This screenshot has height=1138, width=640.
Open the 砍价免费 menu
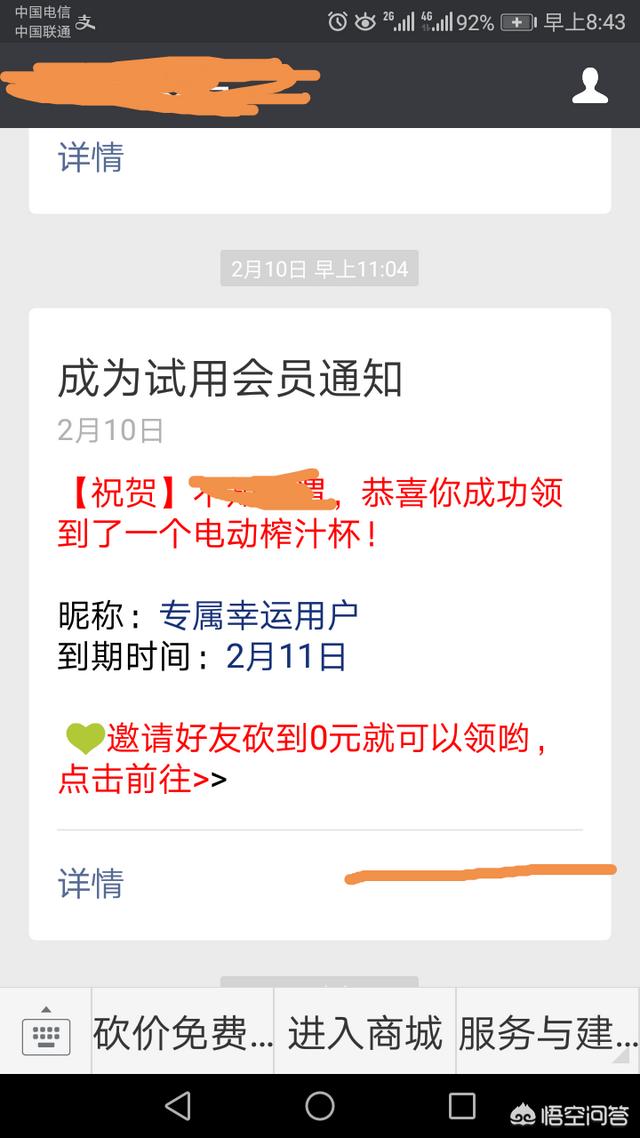coord(183,1031)
